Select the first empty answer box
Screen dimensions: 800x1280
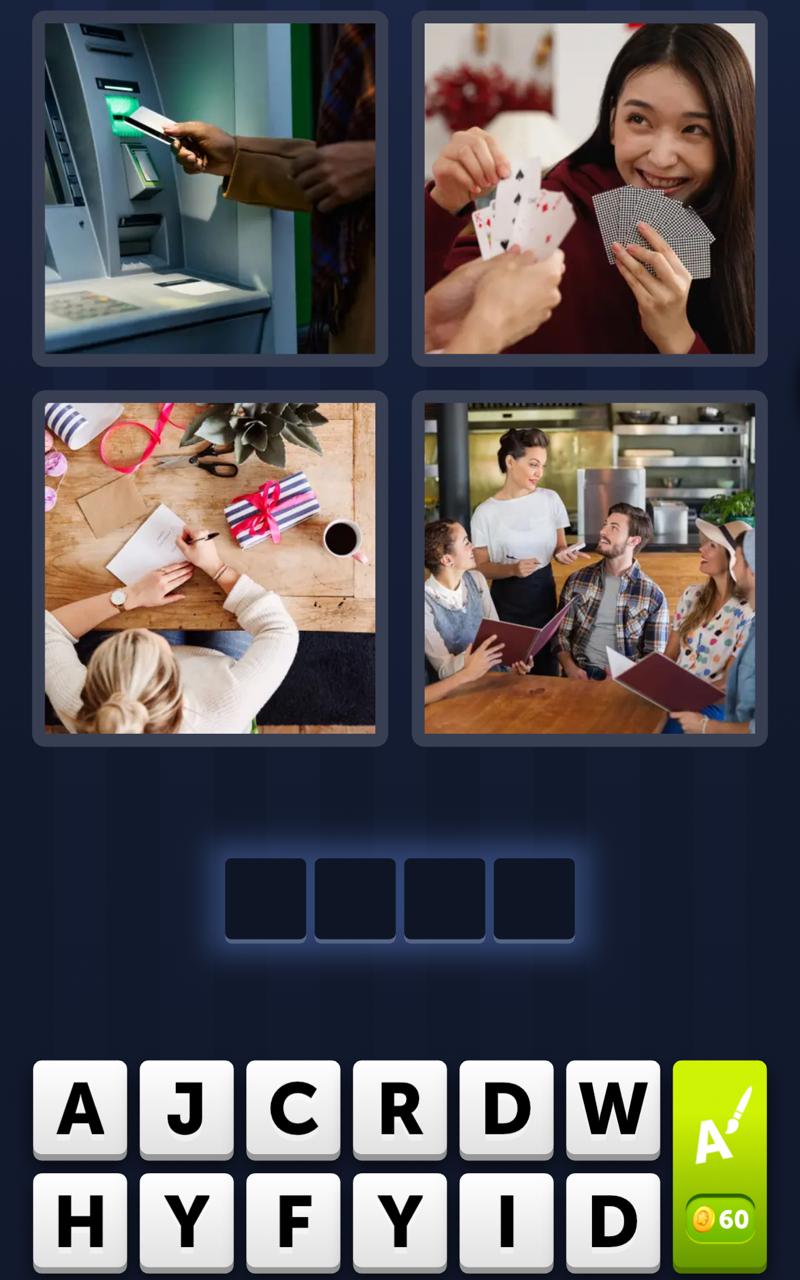pos(266,897)
